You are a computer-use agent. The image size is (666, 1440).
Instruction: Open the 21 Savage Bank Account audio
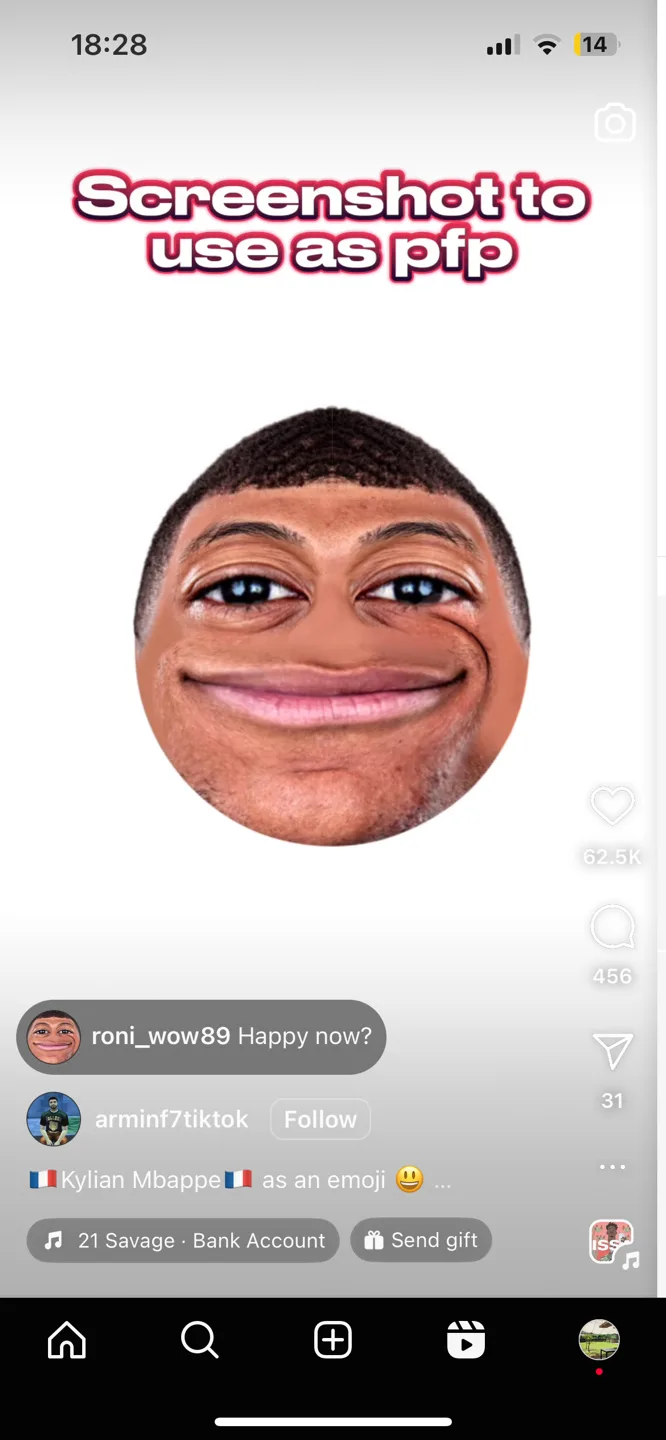[x=184, y=1240]
